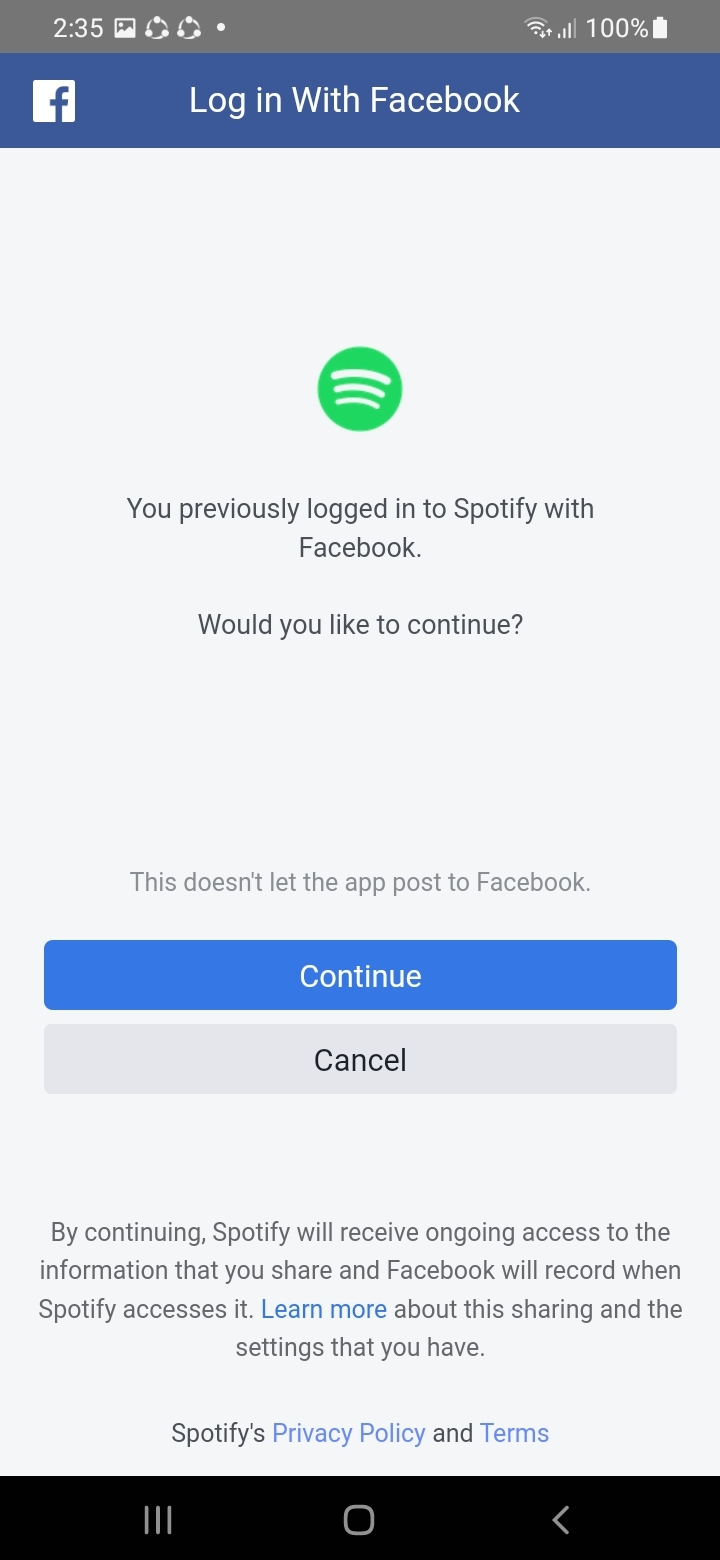Go back using the system back button
This screenshot has height=1560, width=720.
point(561,1520)
